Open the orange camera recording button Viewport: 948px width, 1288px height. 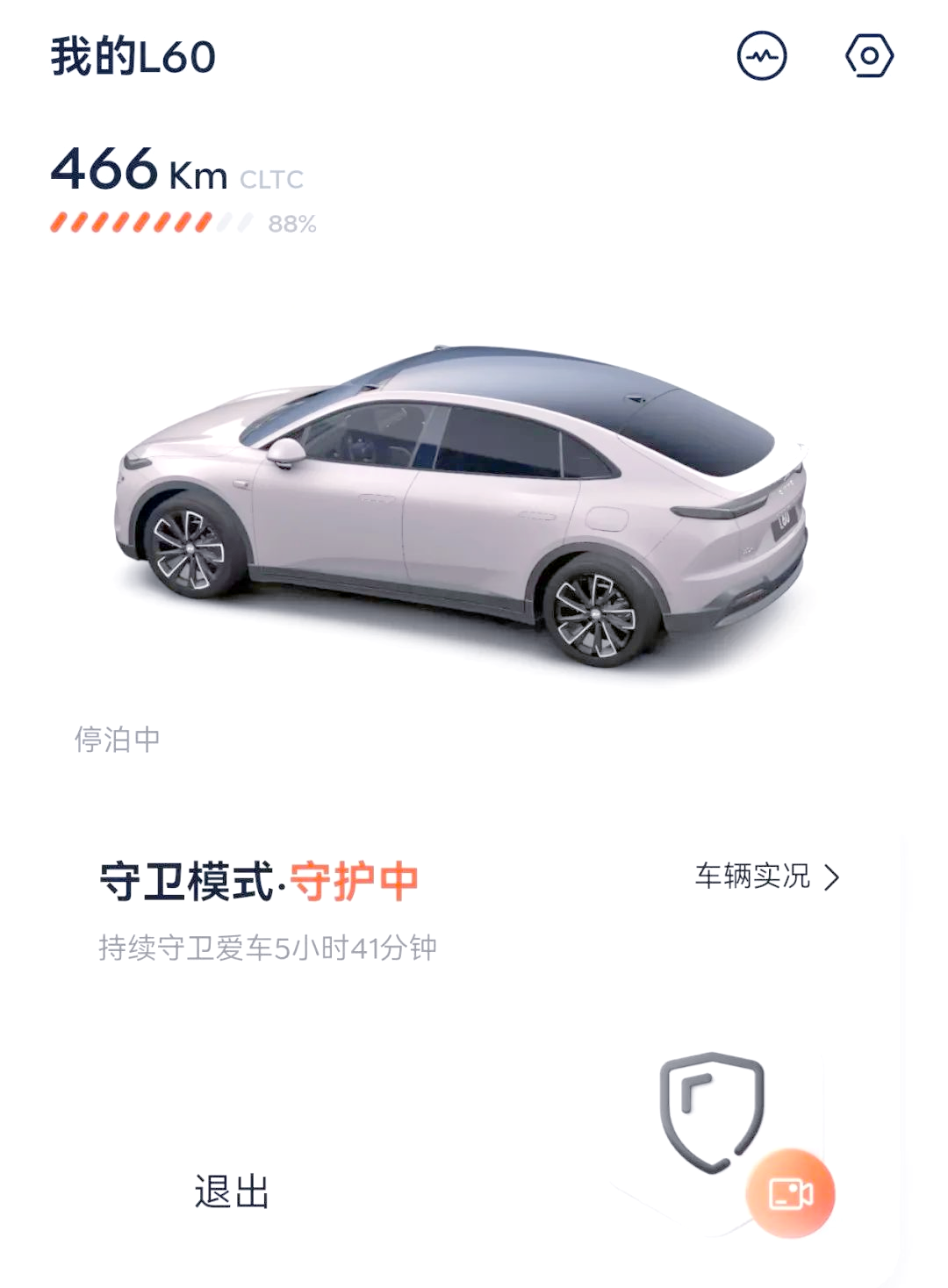click(x=790, y=1193)
